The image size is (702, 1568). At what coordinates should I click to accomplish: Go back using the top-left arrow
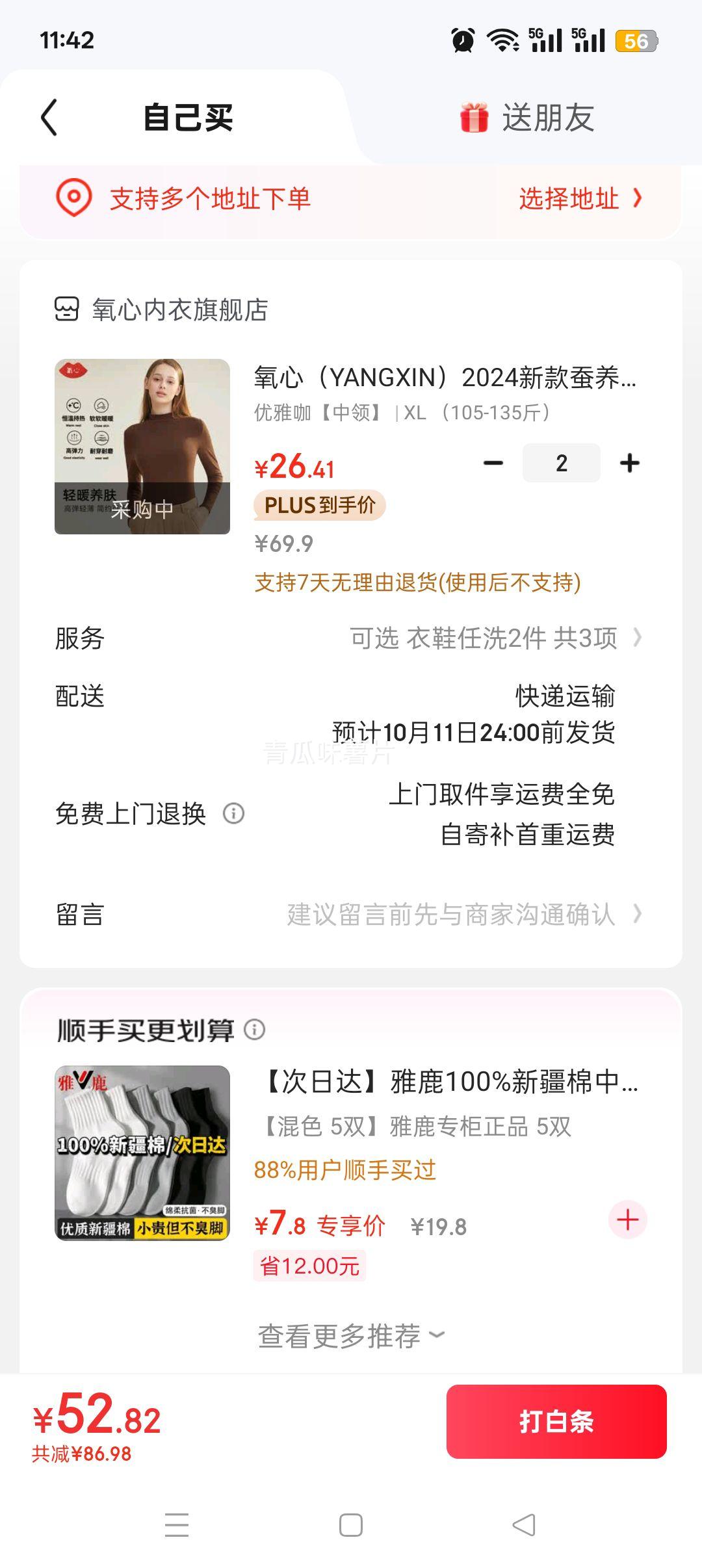pyautogui.click(x=49, y=118)
